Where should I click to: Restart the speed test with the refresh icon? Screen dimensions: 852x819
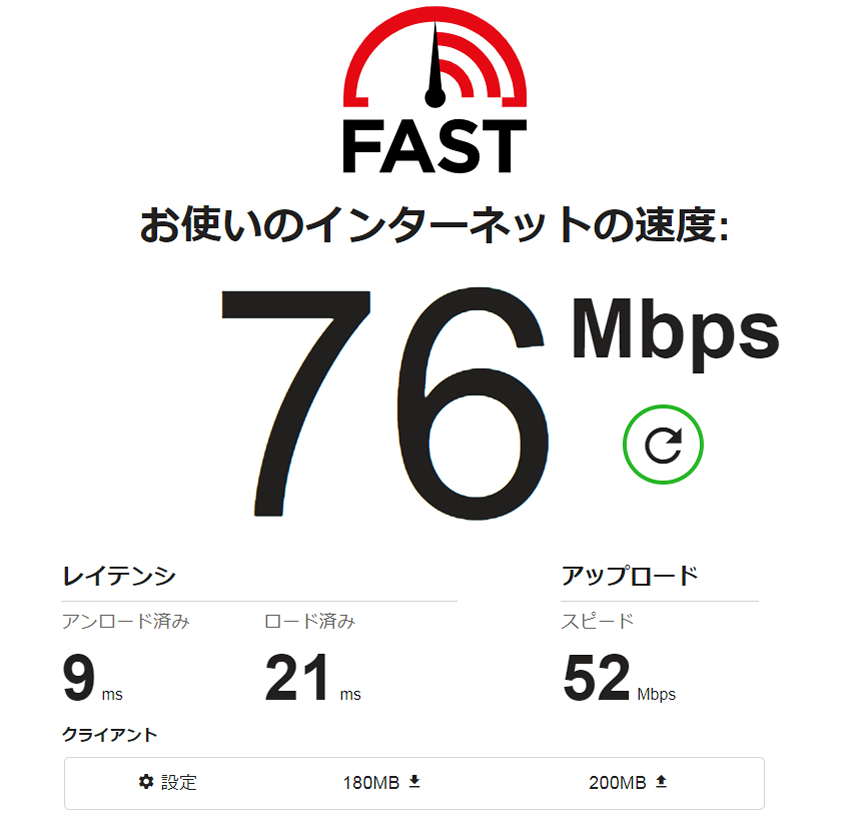663,445
